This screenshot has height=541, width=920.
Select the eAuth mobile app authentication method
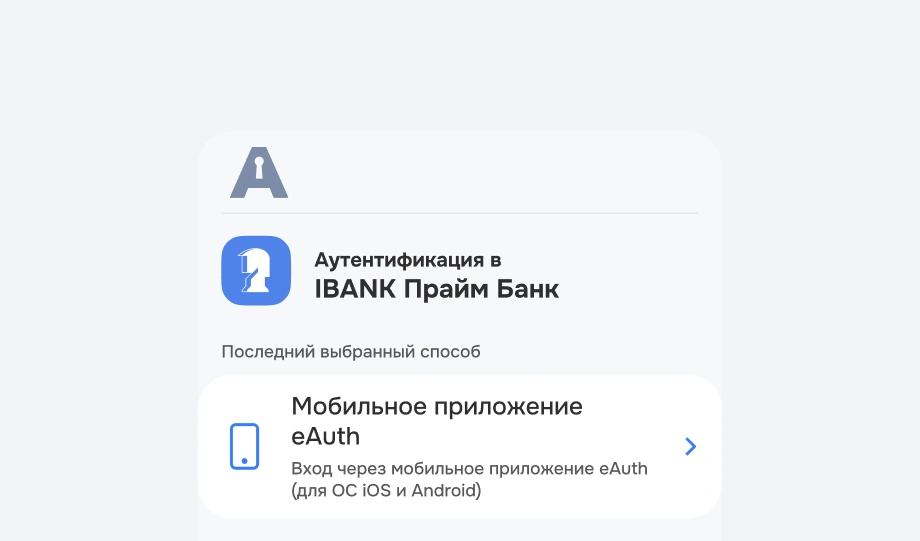coord(459,446)
